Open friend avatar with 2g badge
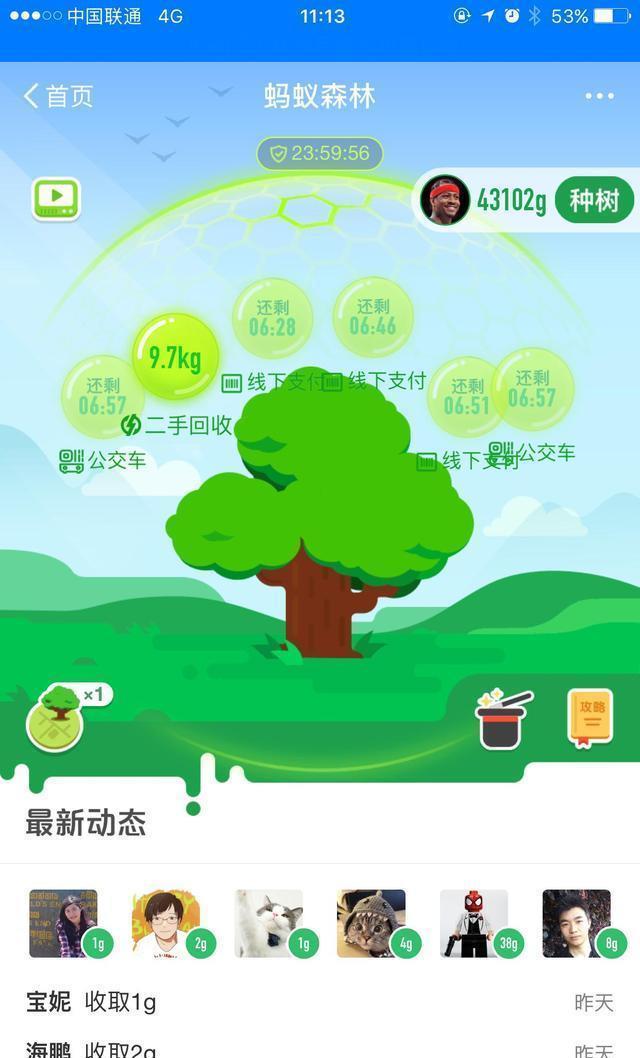The height and width of the screenshot is (1058, 640). coord(166,923)
